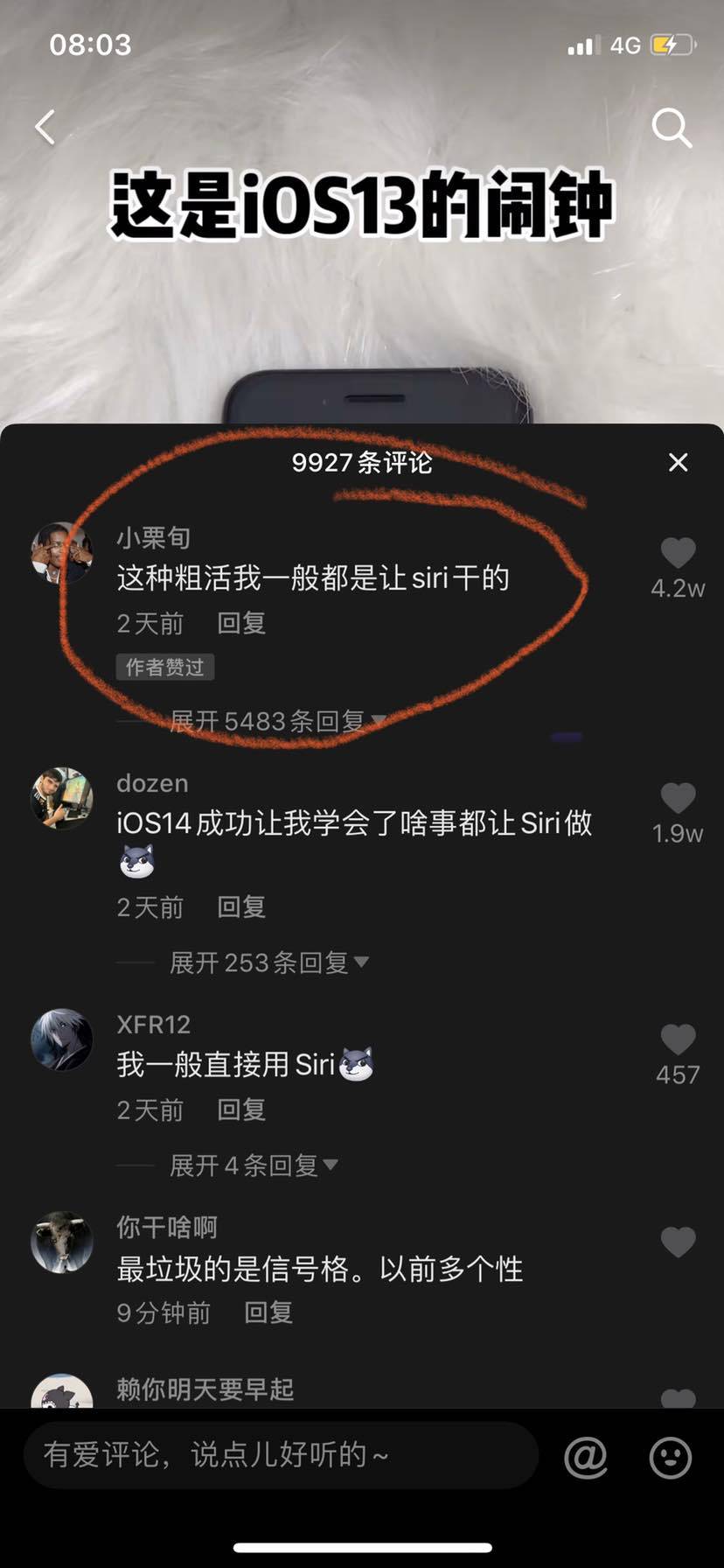Reply to dozen's comment
The width and height of the screenshot is (724, 1568).
click(241, 906)
